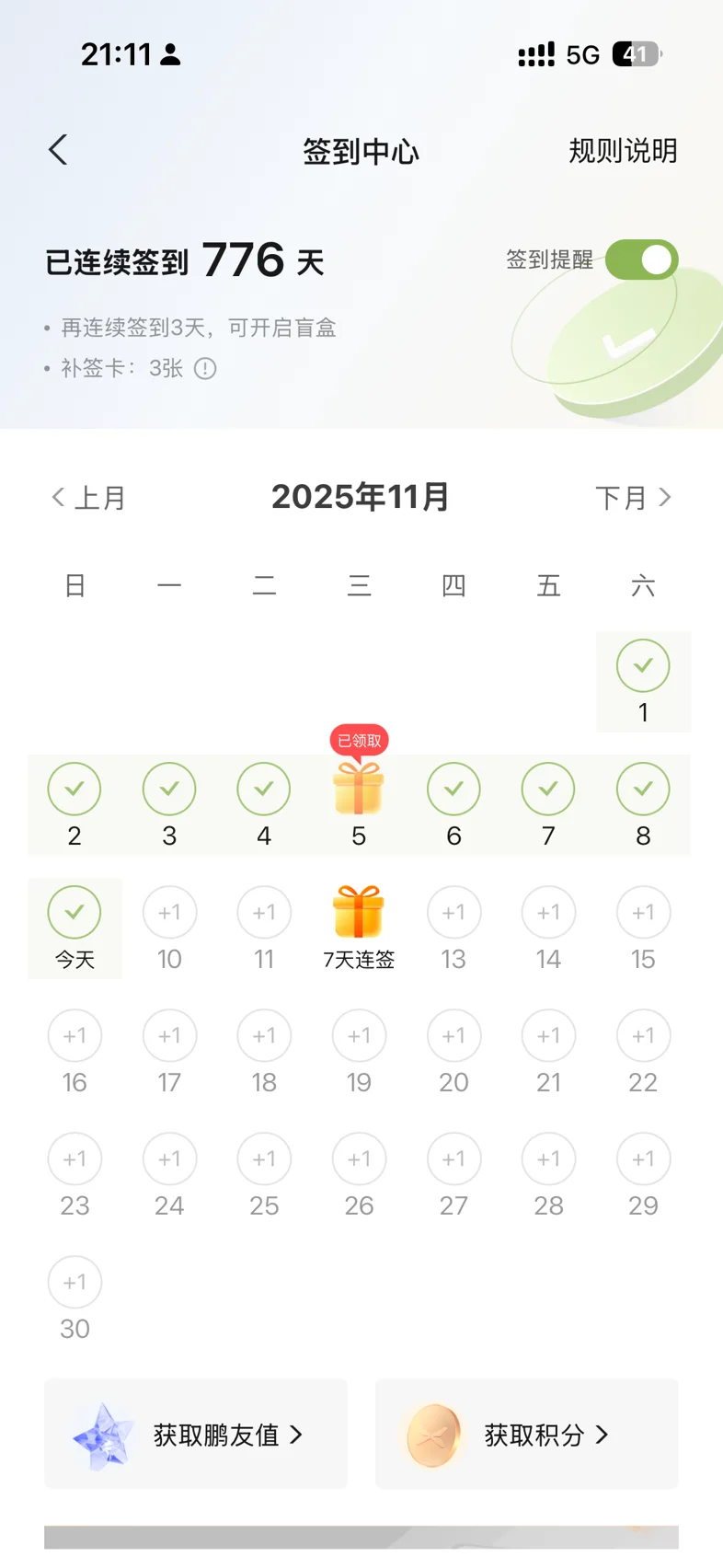Open 获取积分
Screen dimensions: 723x1568
coord(527,1434)
